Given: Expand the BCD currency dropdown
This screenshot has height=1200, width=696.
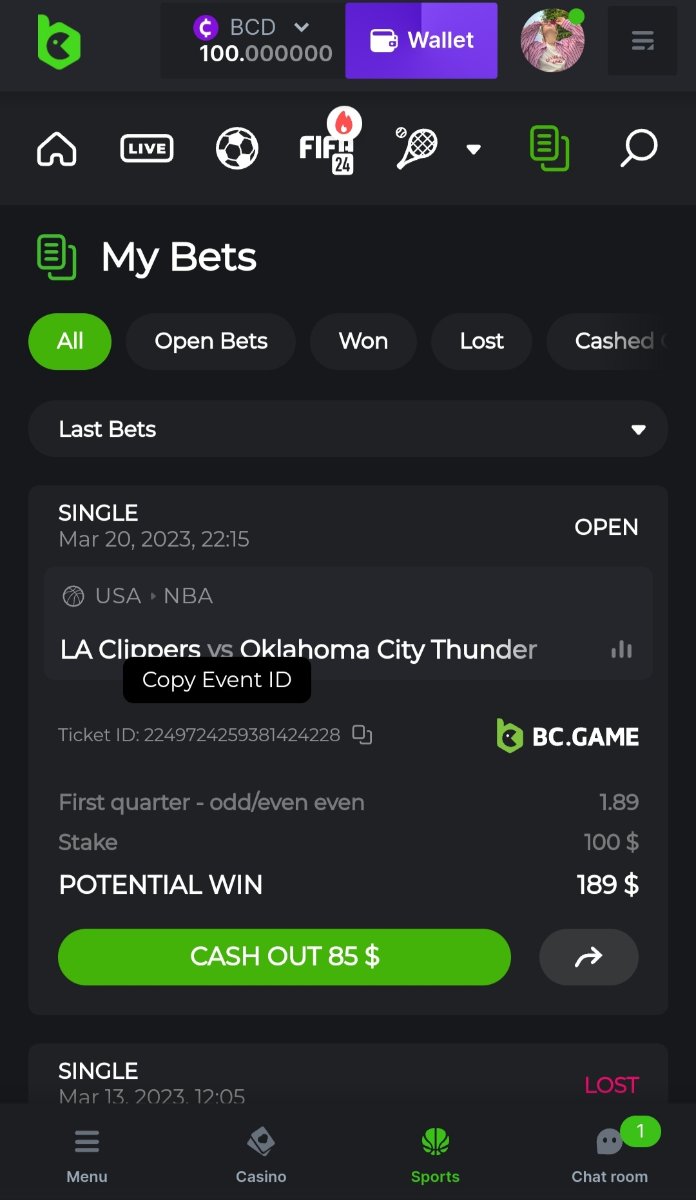Looking at the screenshot, I should (x=301, y=28).
